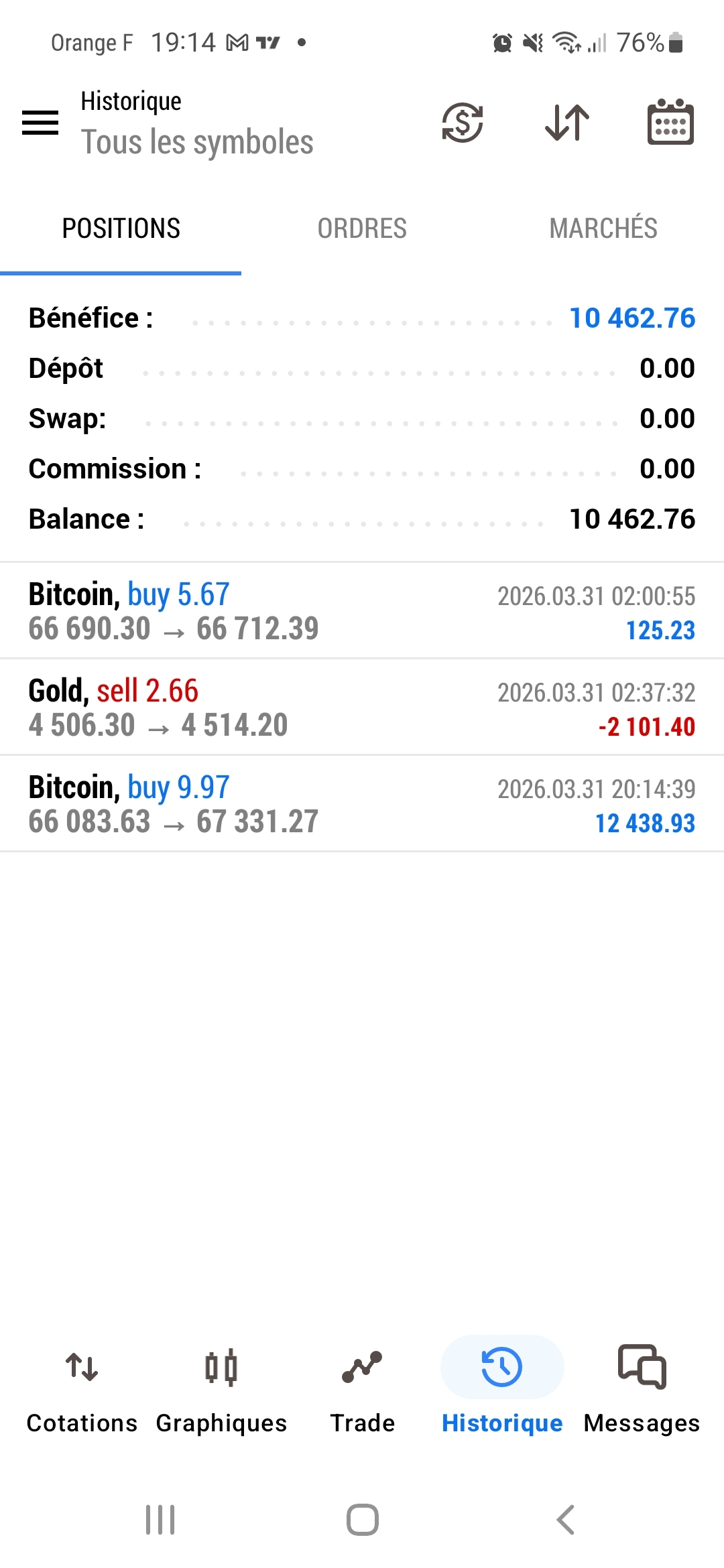Screen dimensions: 724x1568
Task: Tap the system back button
Action: click(x=566, y=1520)
